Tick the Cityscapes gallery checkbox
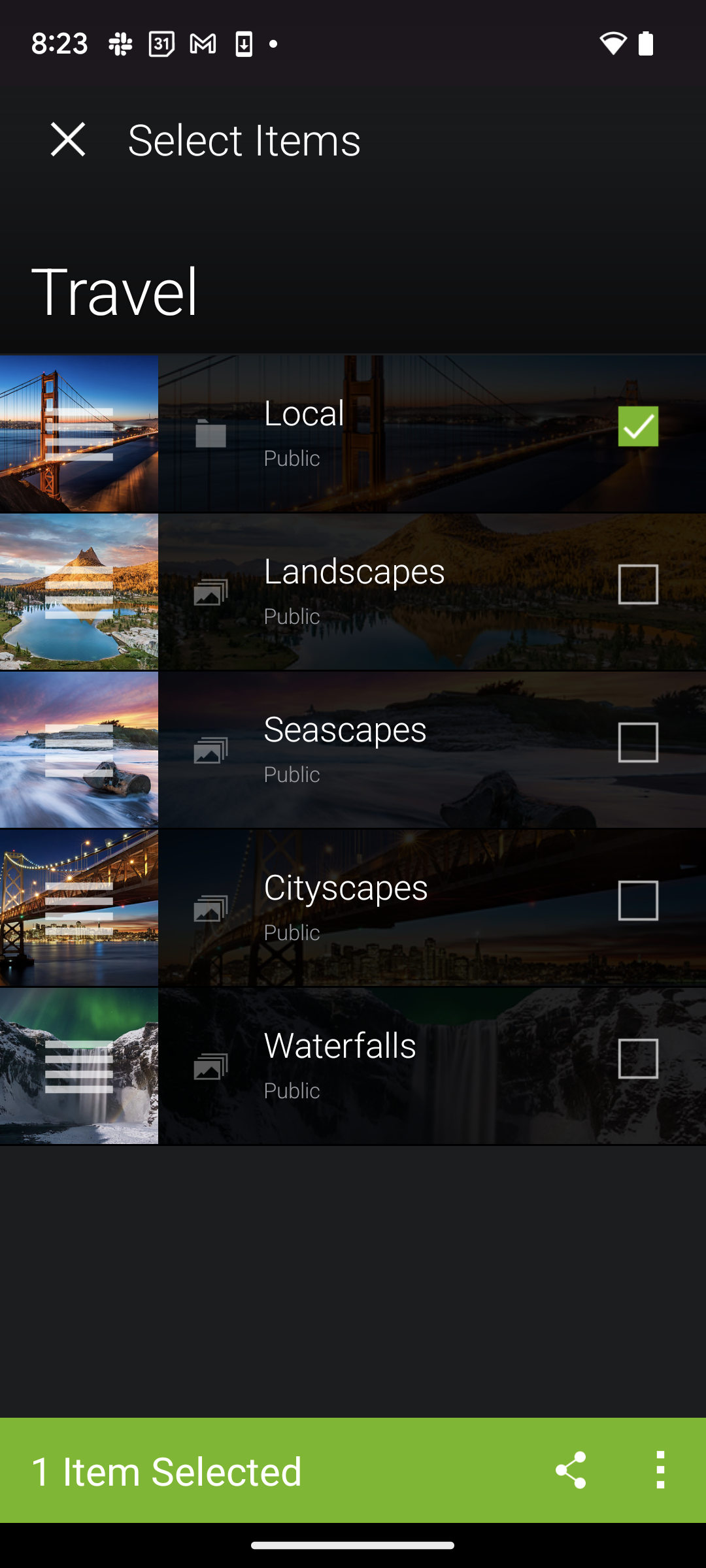Viewport: 706px width, 1568px height. click(x=638, y=900)
